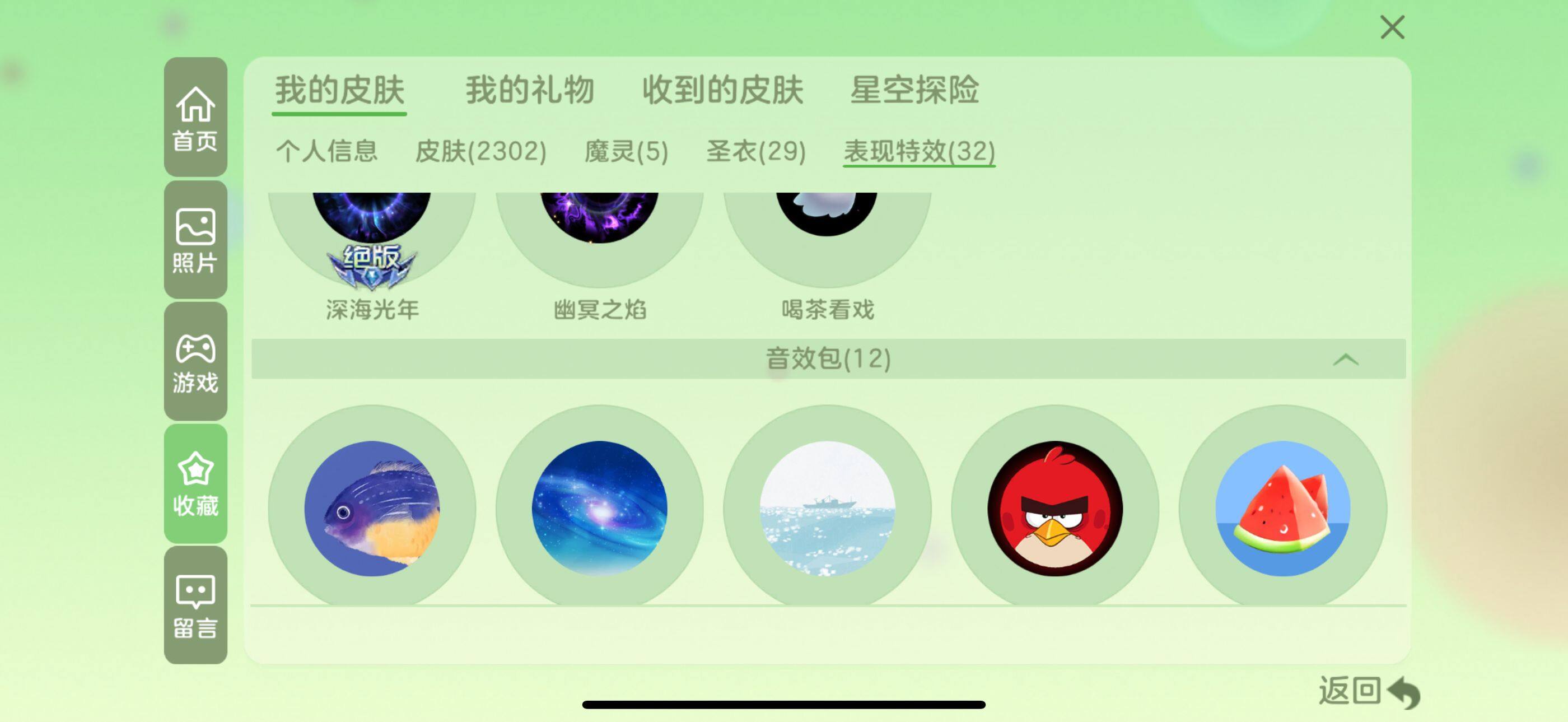Close the panel with the X icon
This screenshot has height=722, width=1568.
(1392, 27)
